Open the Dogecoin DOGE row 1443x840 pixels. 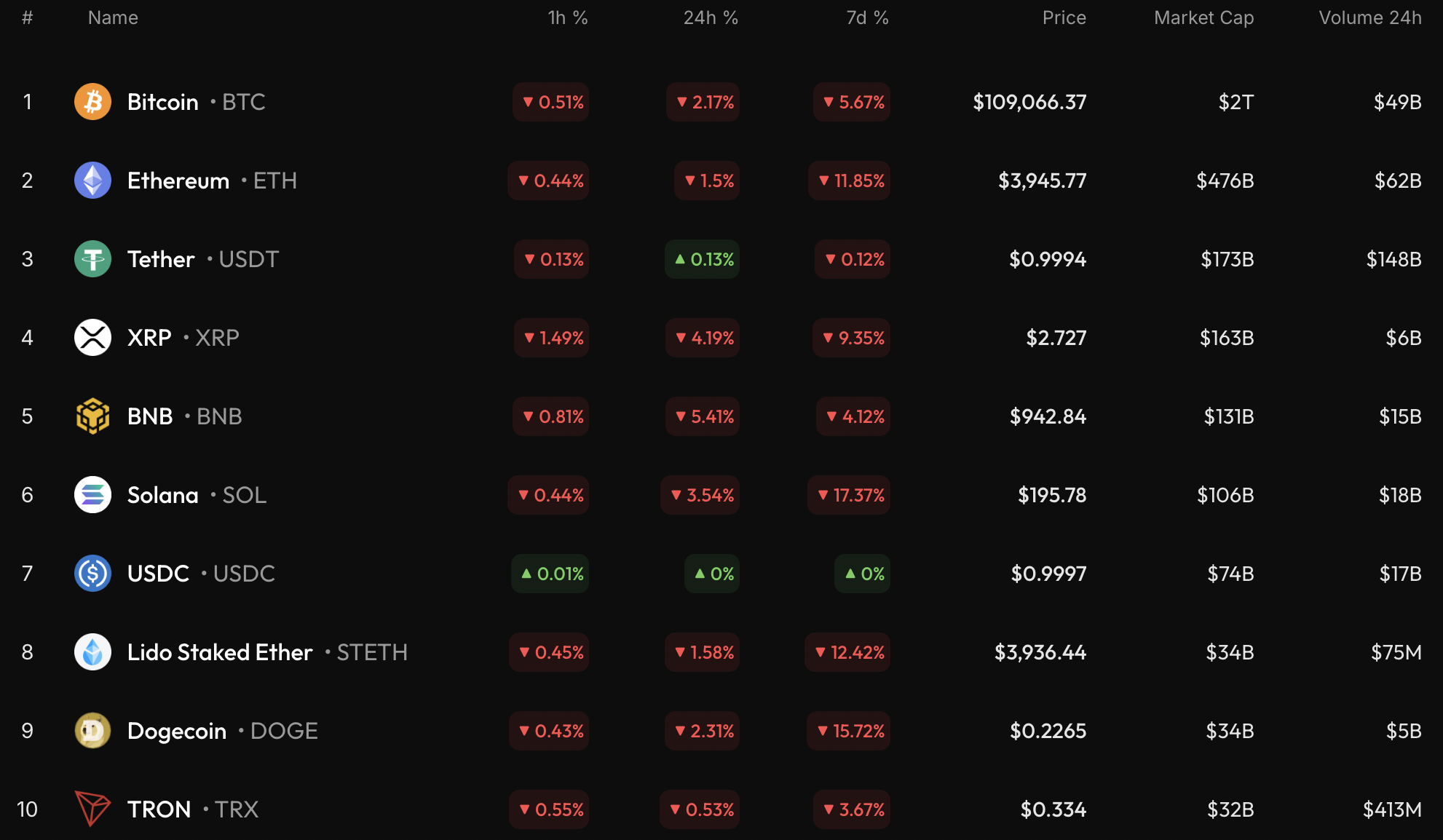coord(177,731)
